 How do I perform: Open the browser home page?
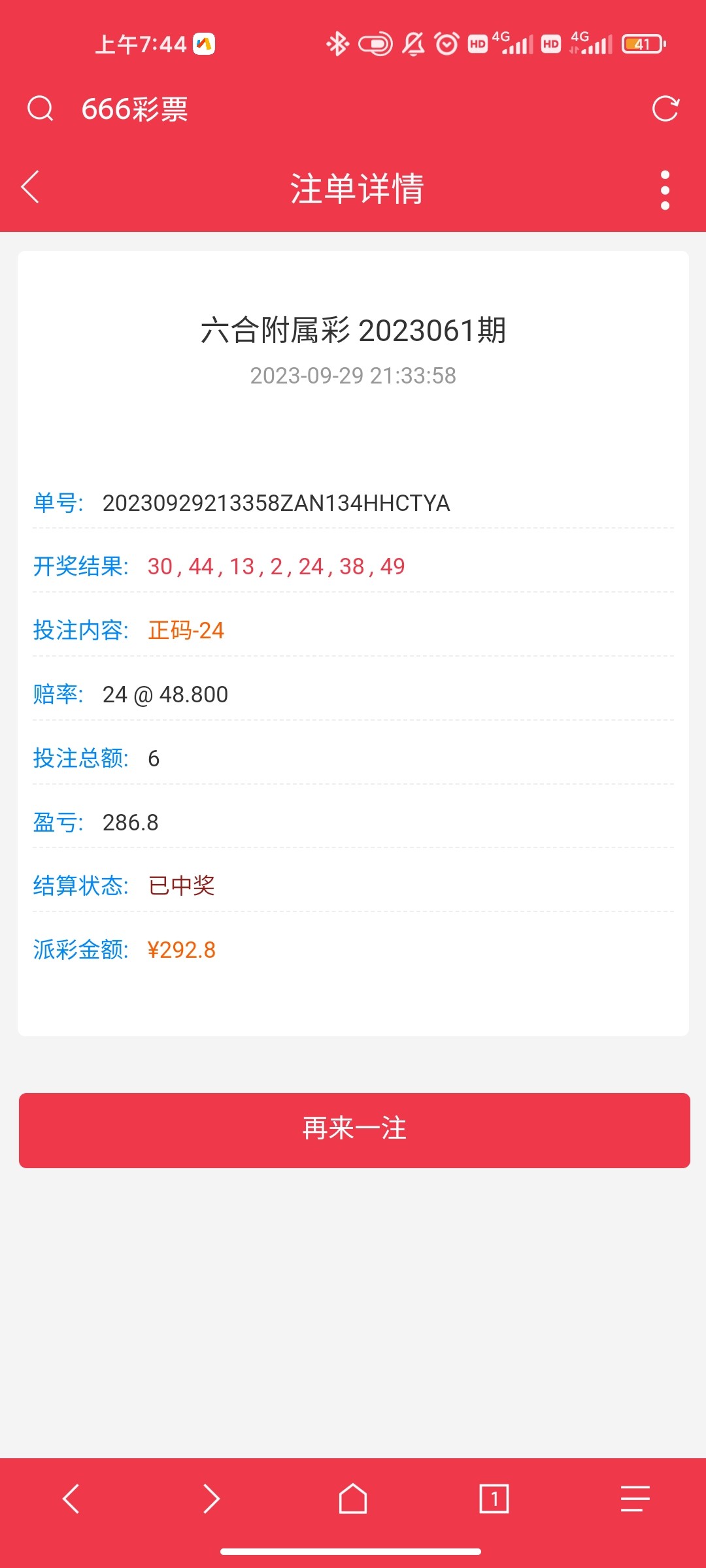(x=353, y=1498)
